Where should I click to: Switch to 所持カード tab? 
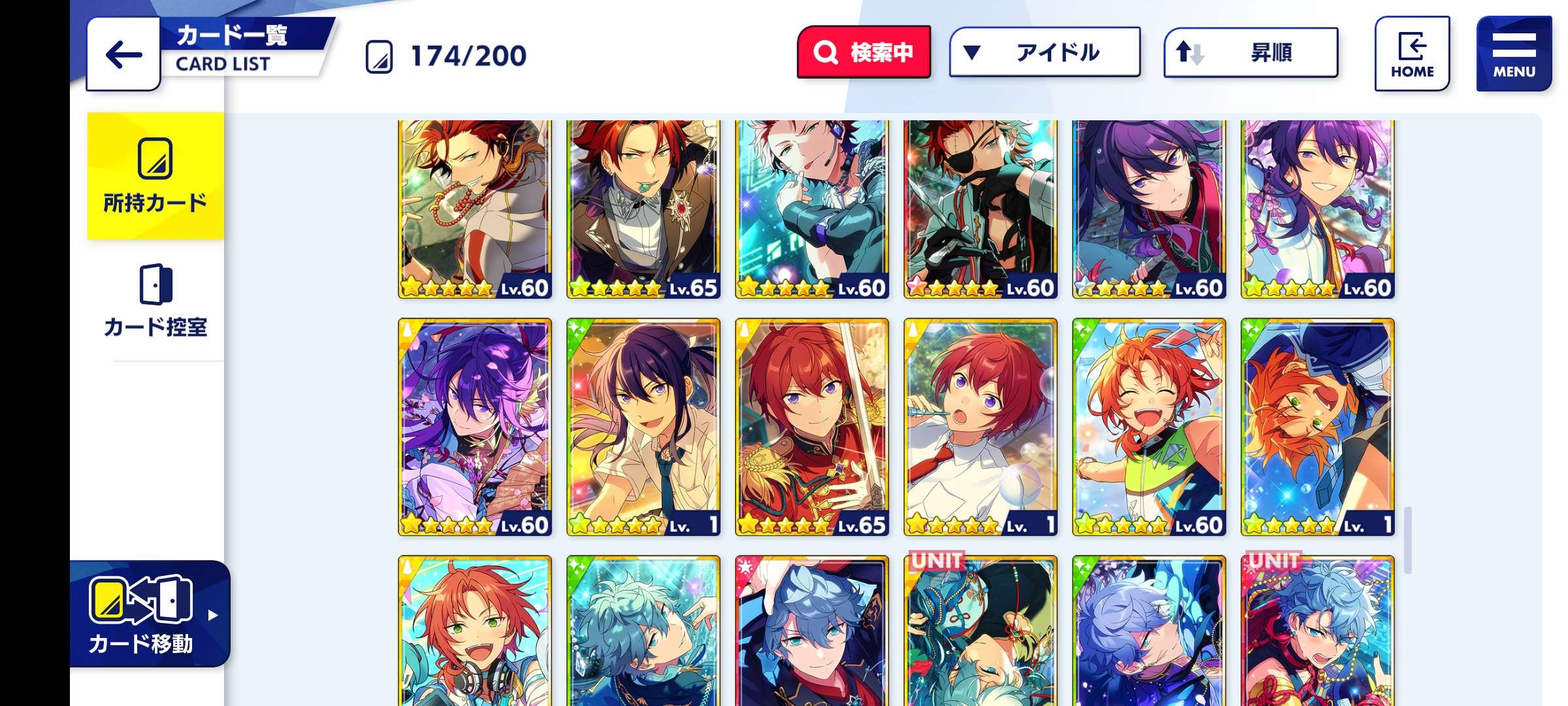[x=155, y=176]
